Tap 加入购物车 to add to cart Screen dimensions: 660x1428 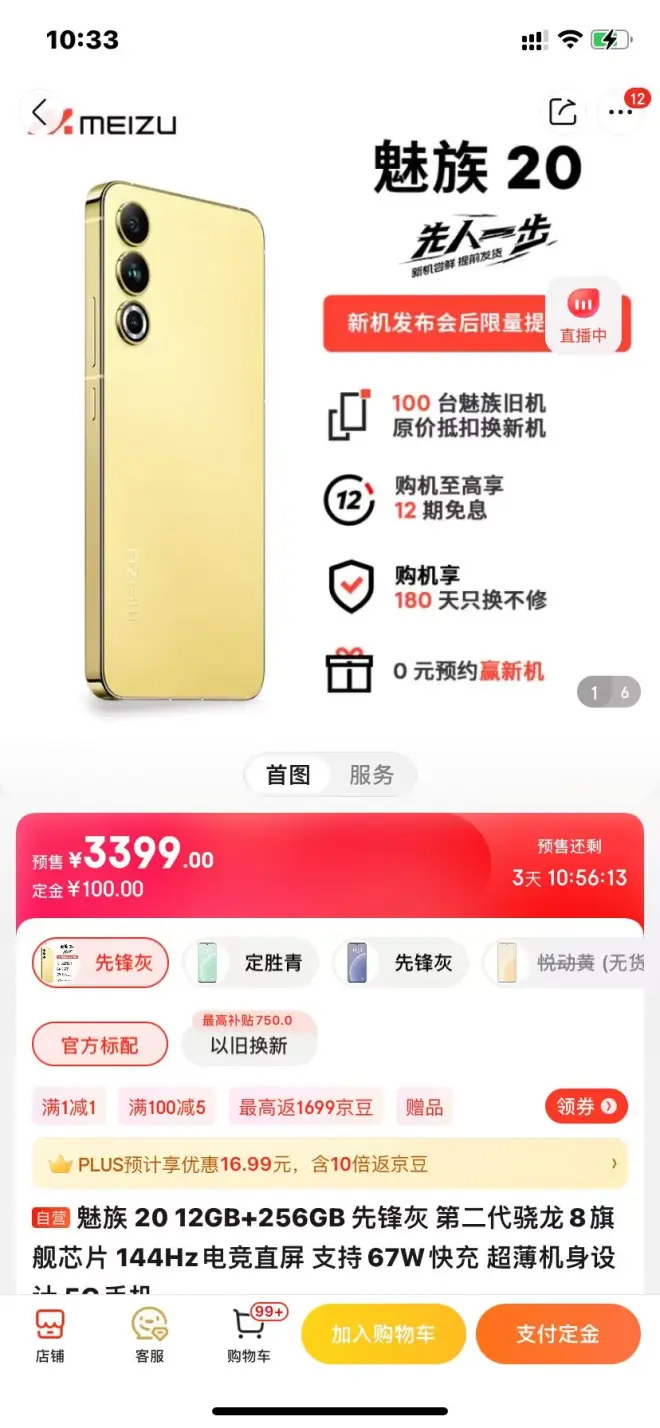pos(384,1334)
